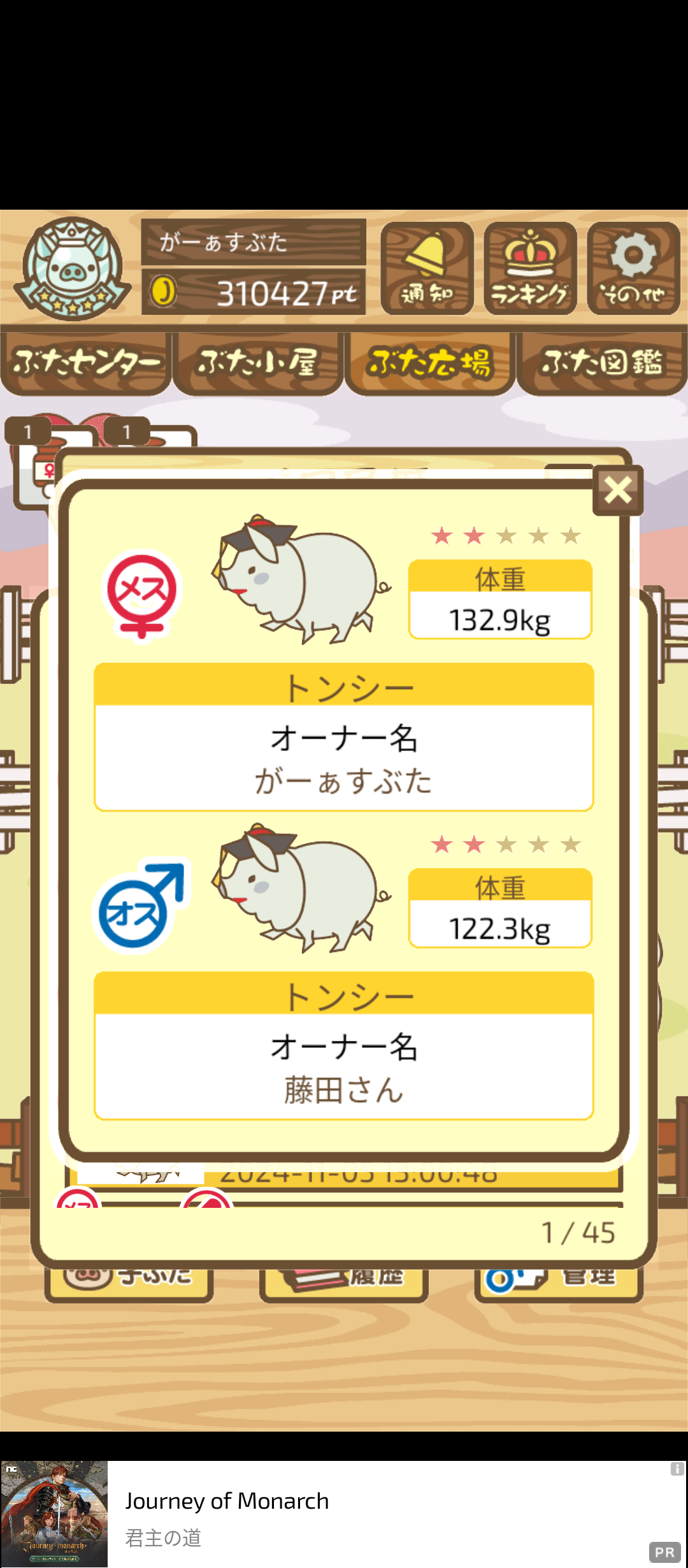688x1568 pixels.
Task: Go to the ぶた図鑑 tab
Action: (602, 362)
